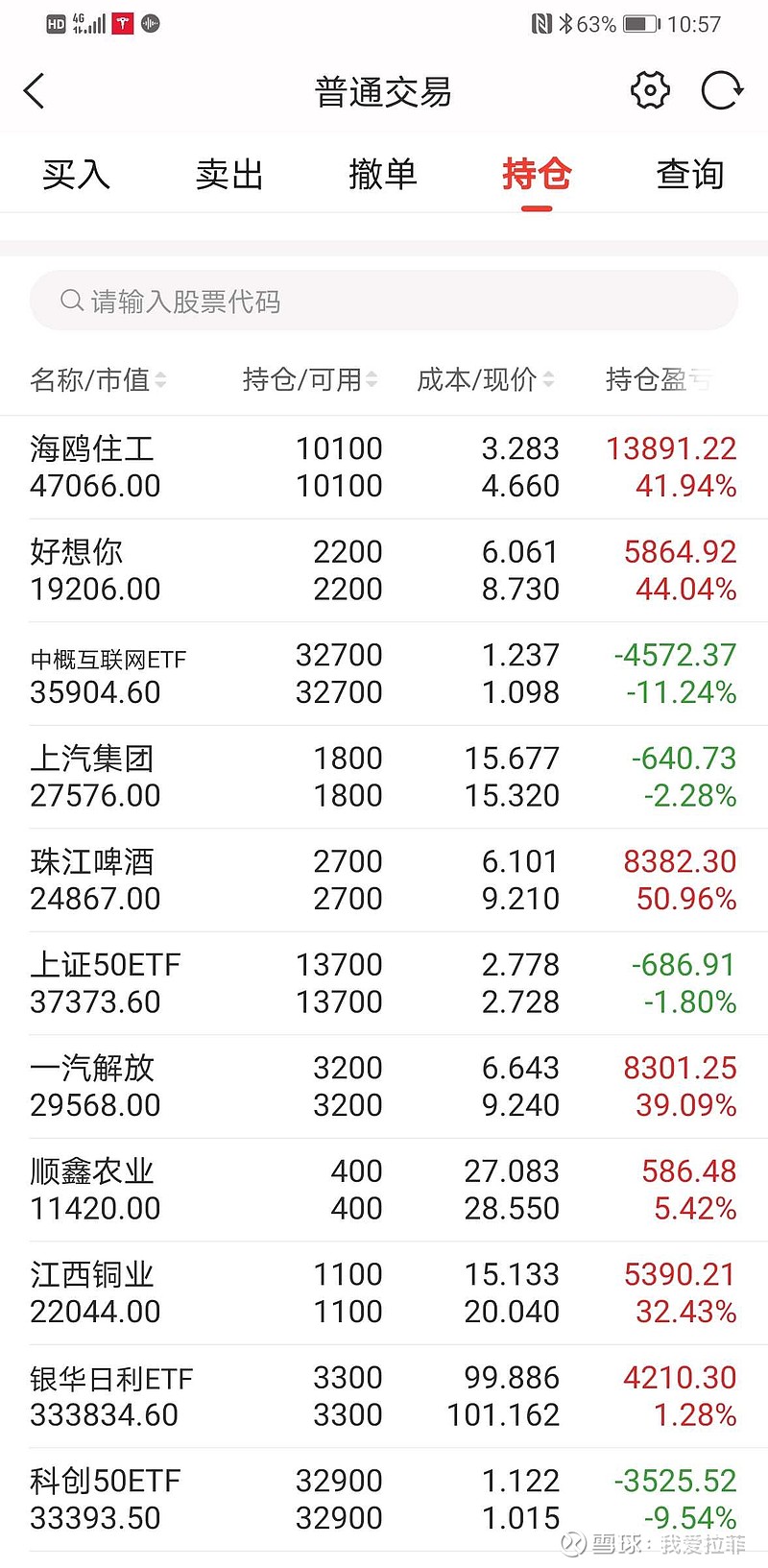Select the 持仓 tab

click(537, 175)
